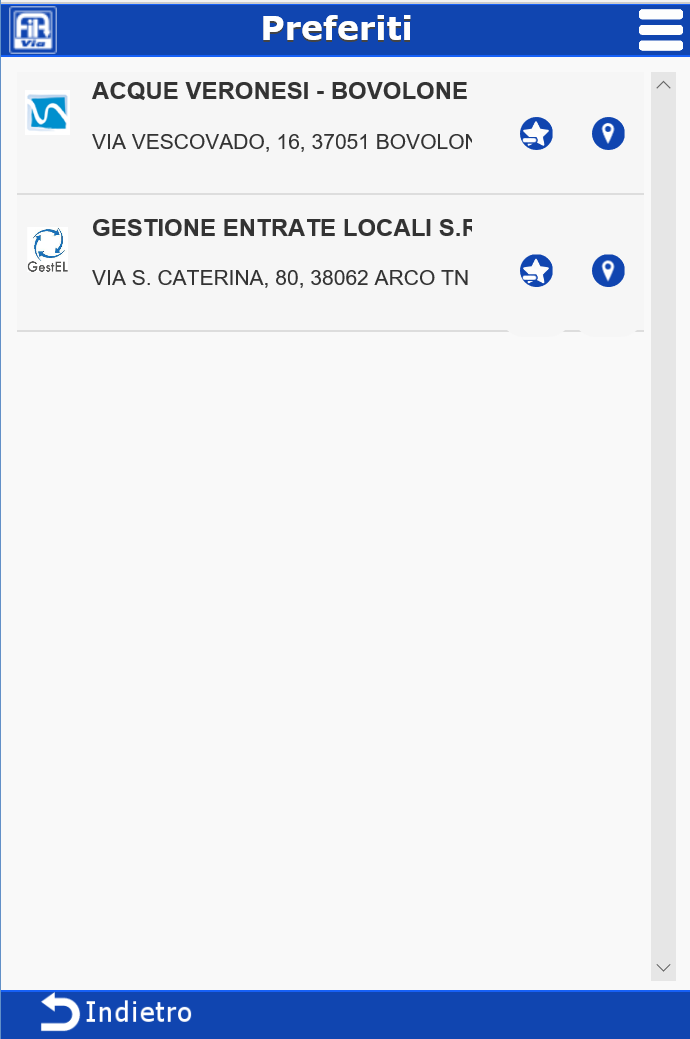Go back with Indietro
The height and width of the screenshot is (1039, 690).
click(x=116, y=1013)
